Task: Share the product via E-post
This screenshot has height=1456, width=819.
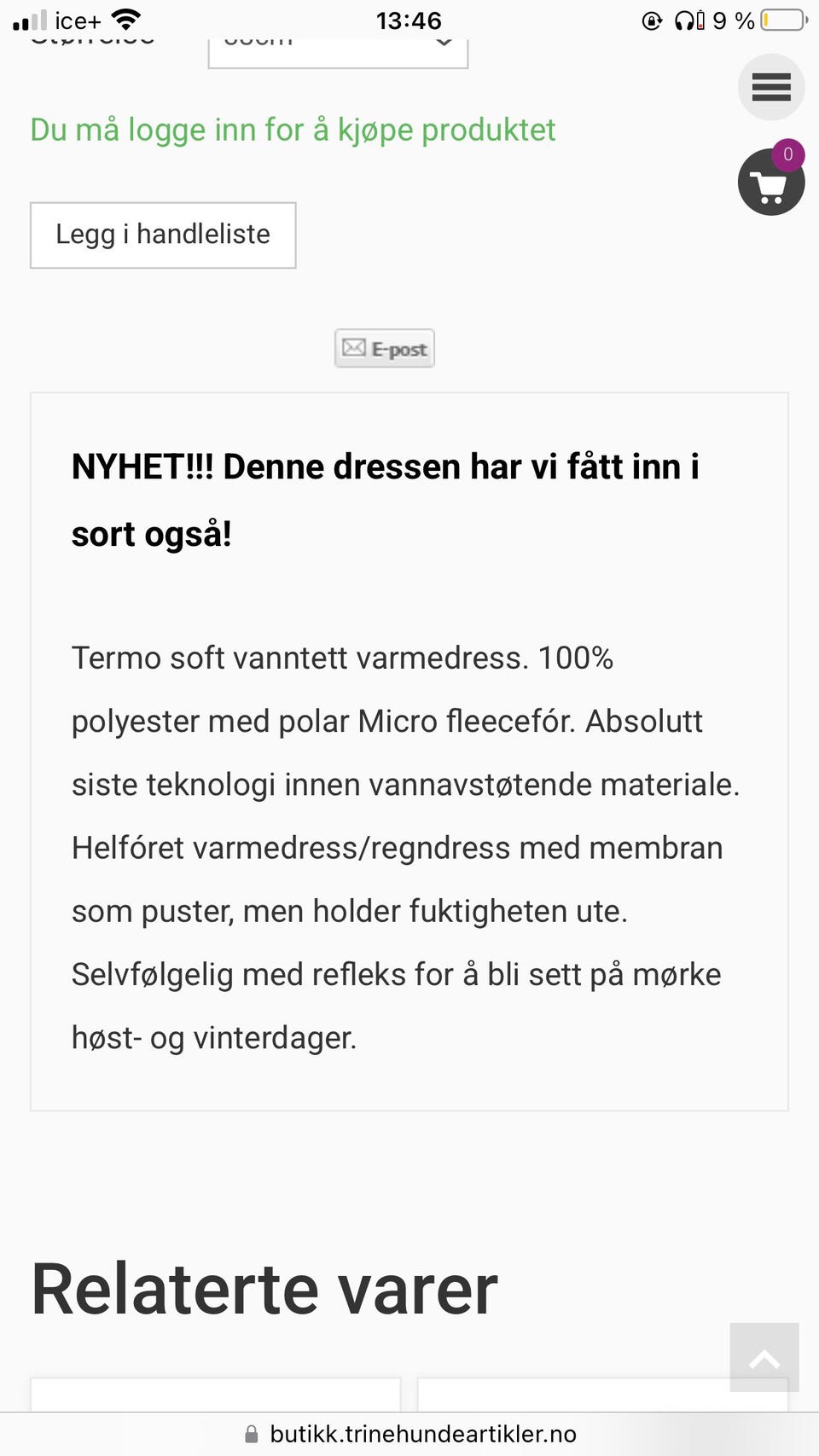Action: click(x=384, y=348)
